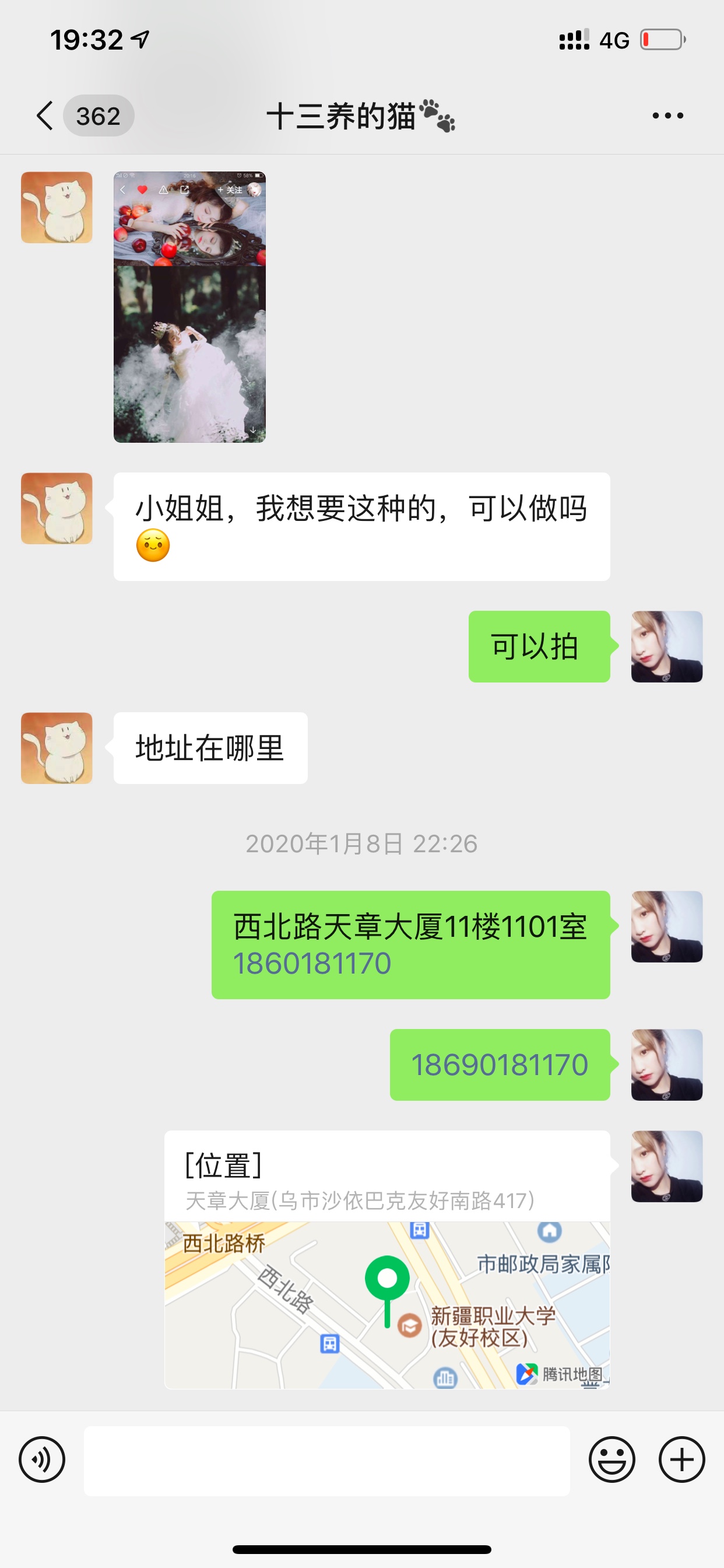Open the 天章大厦 location card
This screenshot has height=1568, width=724.
click(387, 1259)
